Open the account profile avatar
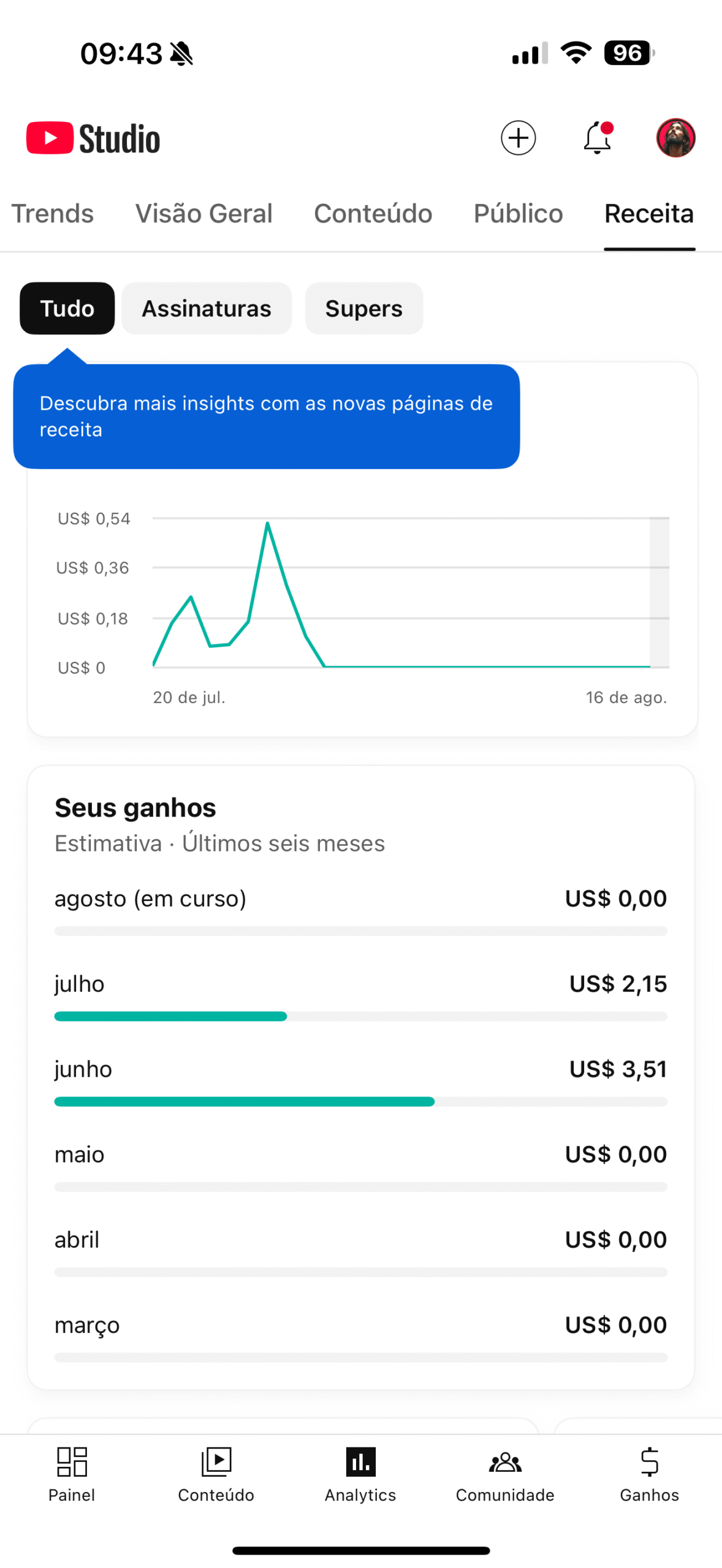 [x=675, y=137]
